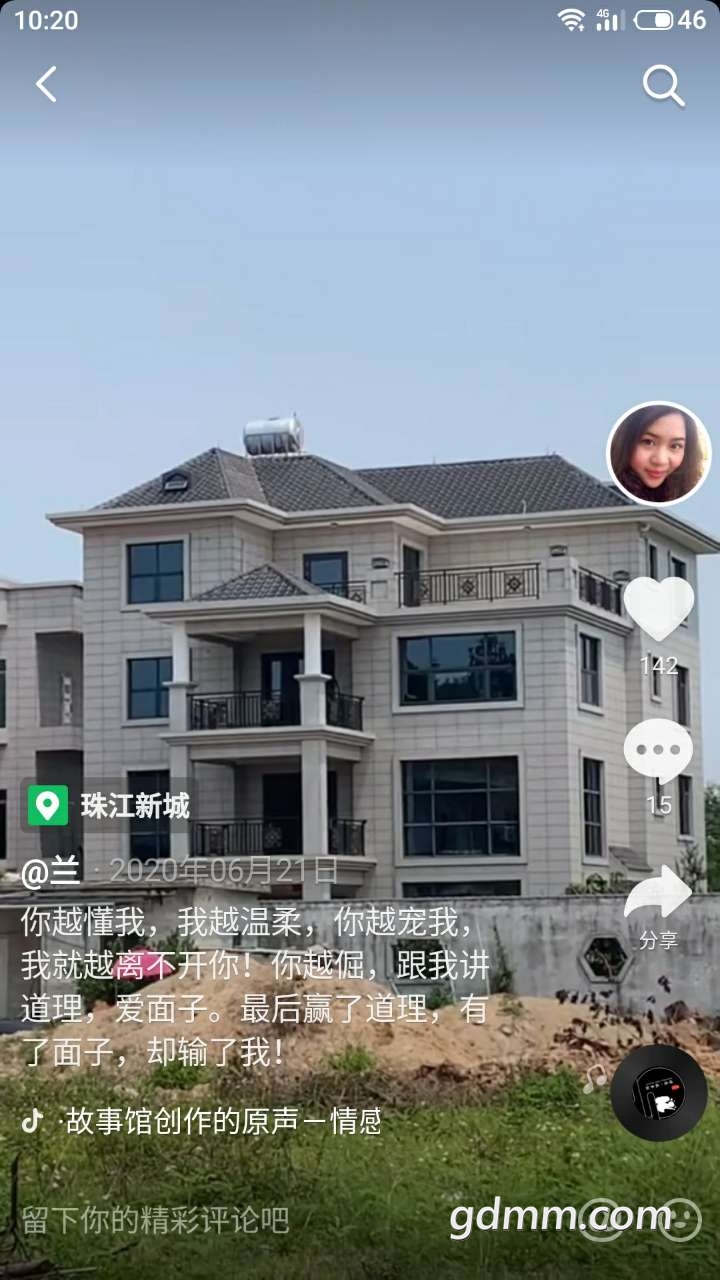The height and width of the screenshot is (1280, 720).
Task: Like this video with the heart
Action: tap(659, 608)
